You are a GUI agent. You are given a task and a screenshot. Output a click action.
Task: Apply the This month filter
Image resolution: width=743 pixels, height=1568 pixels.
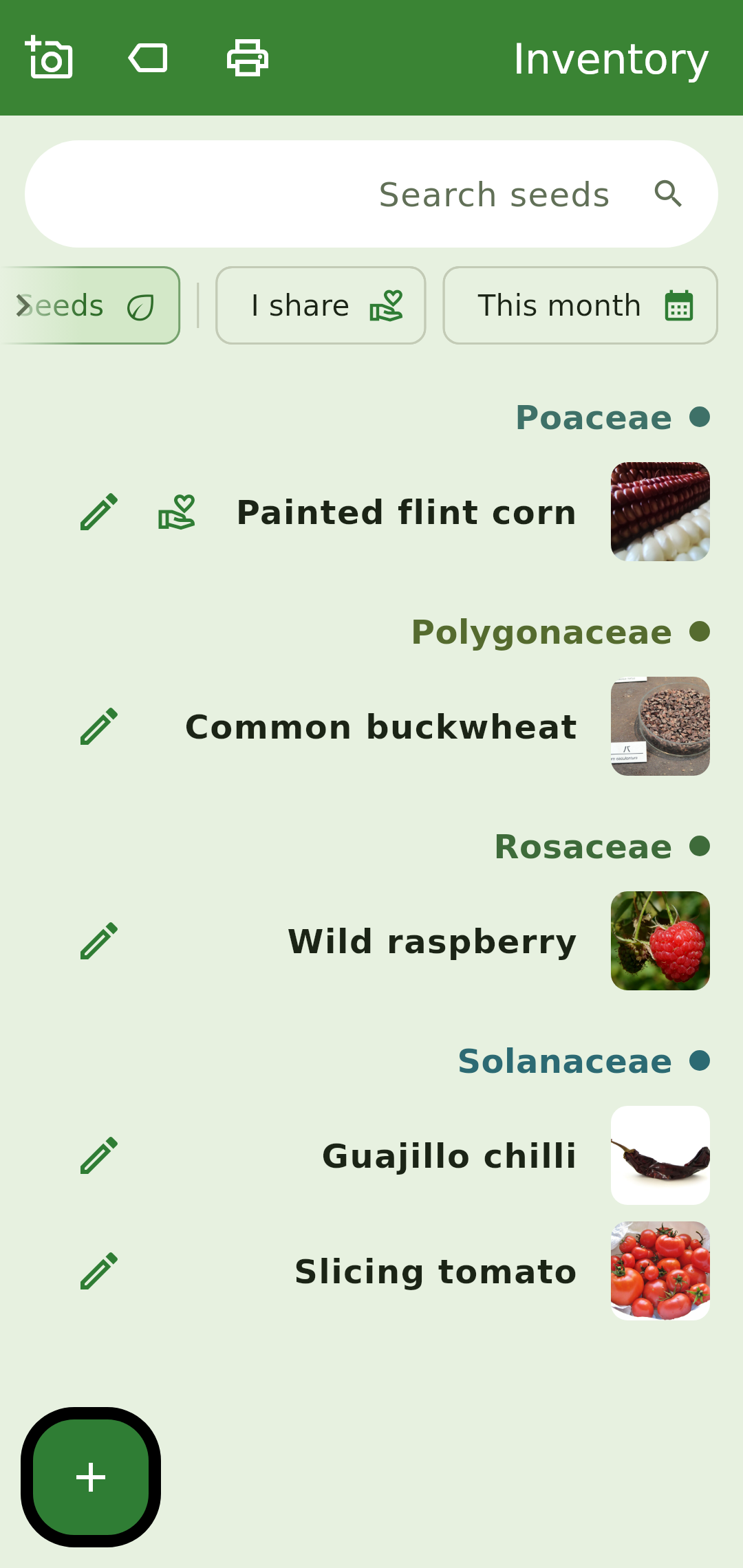tap(581, 305)
